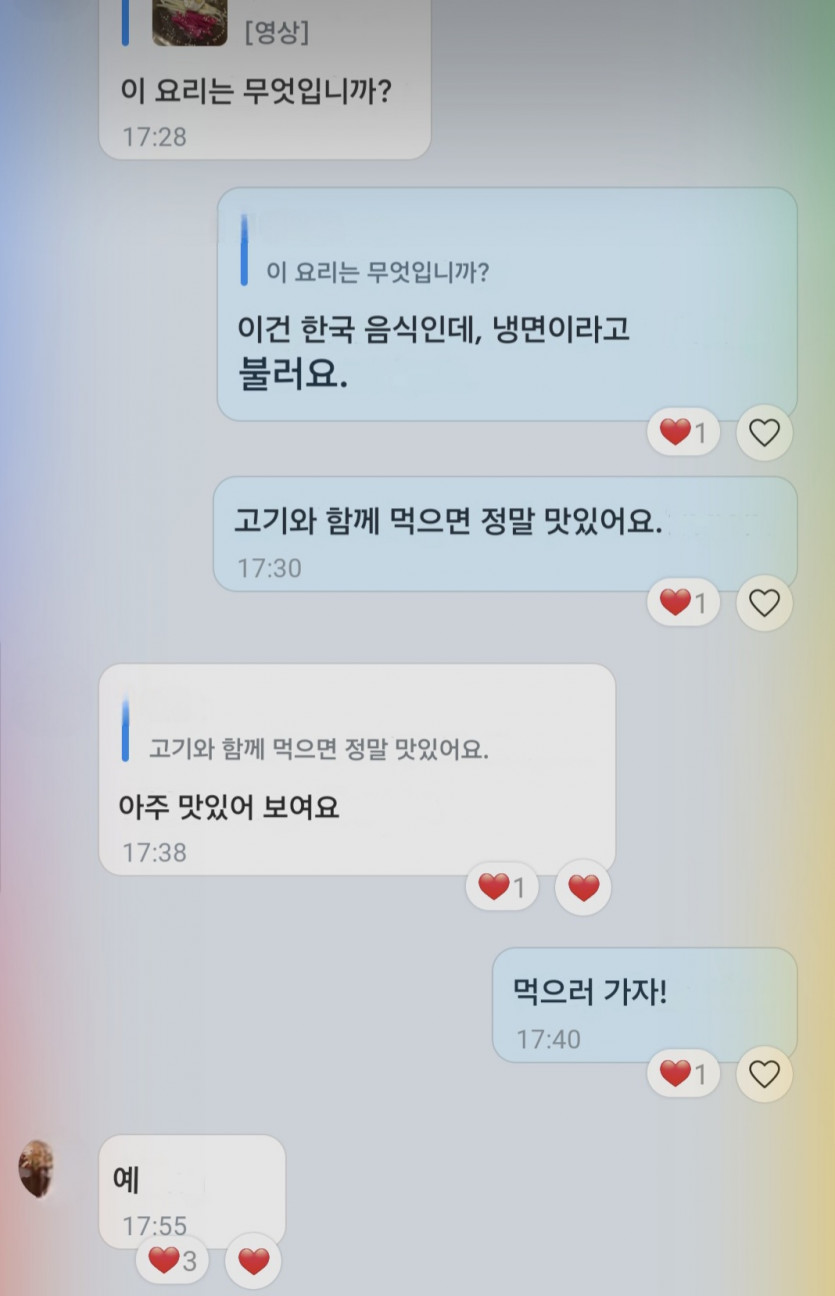Open the sender's profile picture beside '예'
835x1296 pixels.
pyautogui.click(x=36, y=1168)
